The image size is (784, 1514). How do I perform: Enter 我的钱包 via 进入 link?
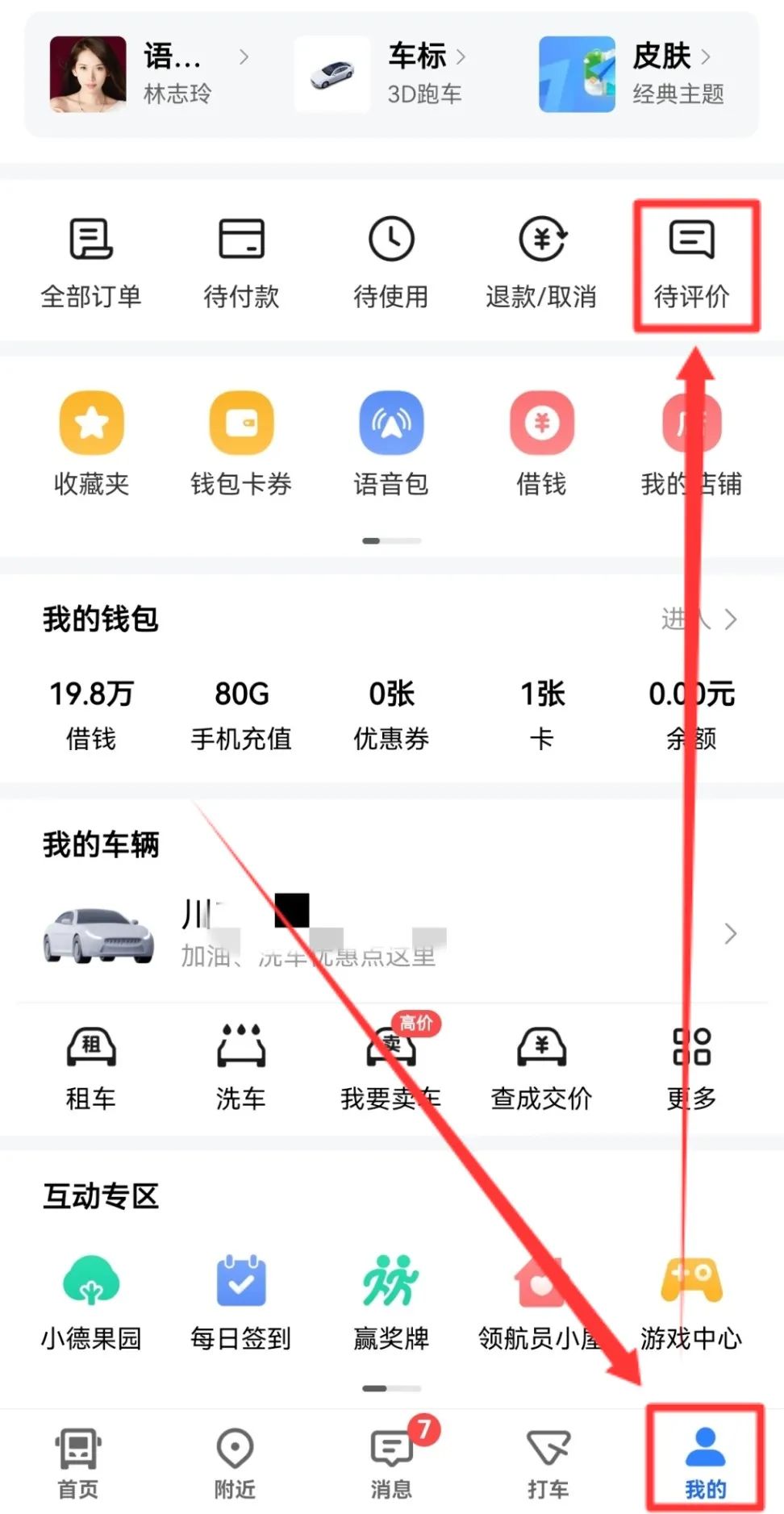(x=699, y=619)
